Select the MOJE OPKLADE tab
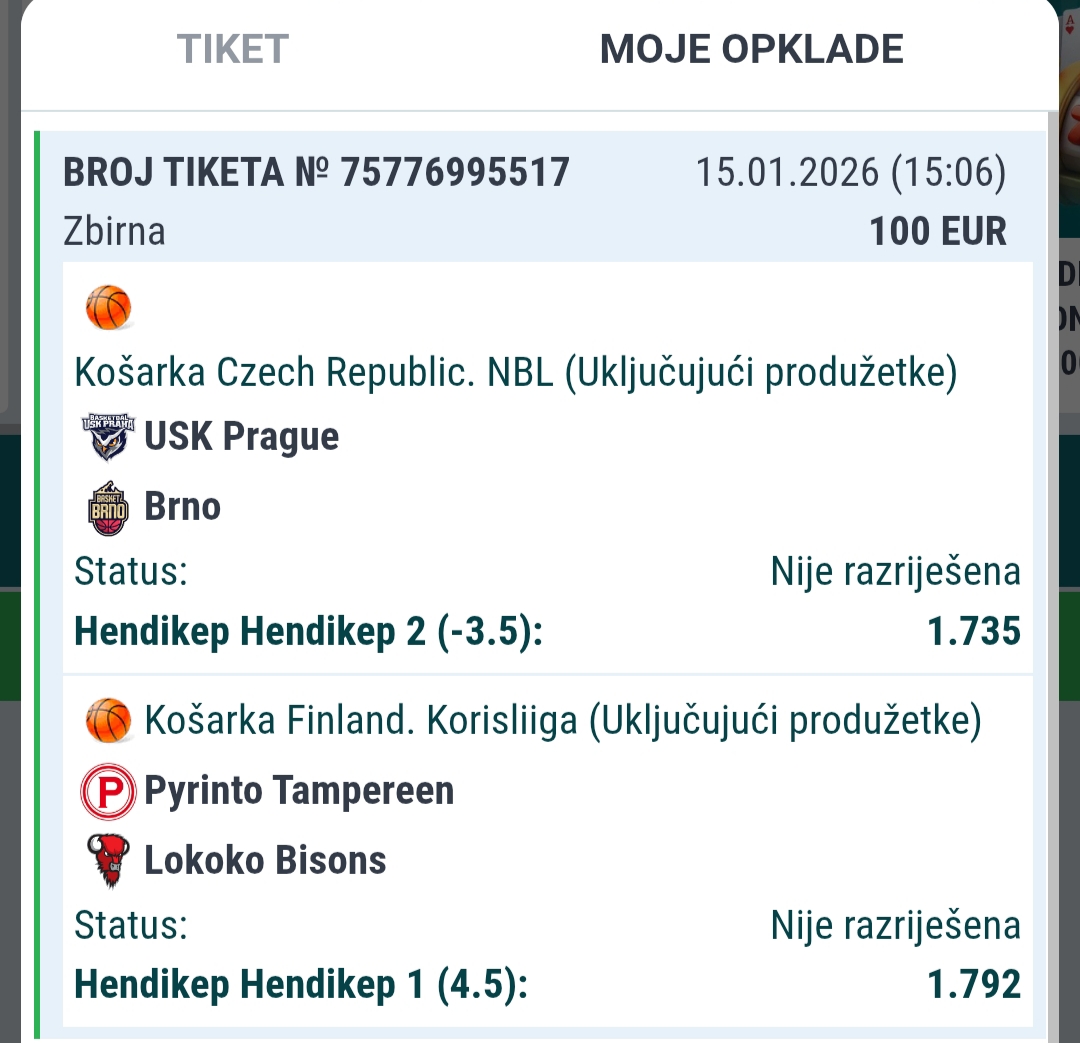This screenshot has height=1043, width=1080. pos(751,49)
